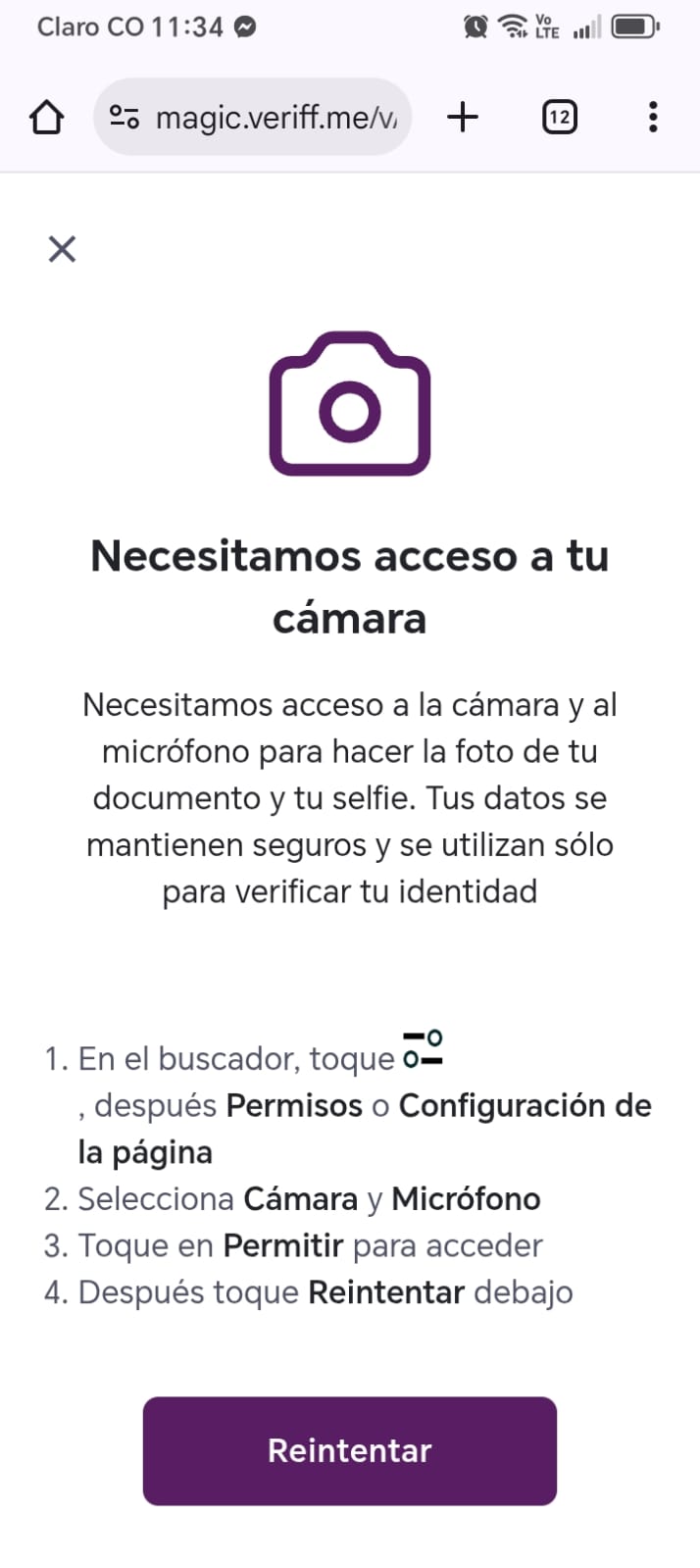Select the magic.veriff.me address bar
This screenshot has height=1568, width=700.
click(275, 118)
